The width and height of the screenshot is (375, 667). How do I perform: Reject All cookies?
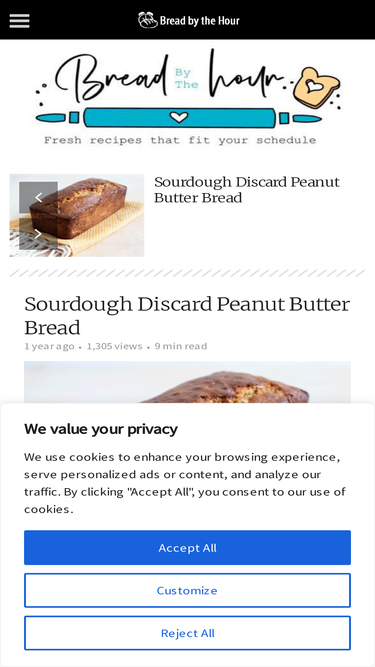point(188,633)
